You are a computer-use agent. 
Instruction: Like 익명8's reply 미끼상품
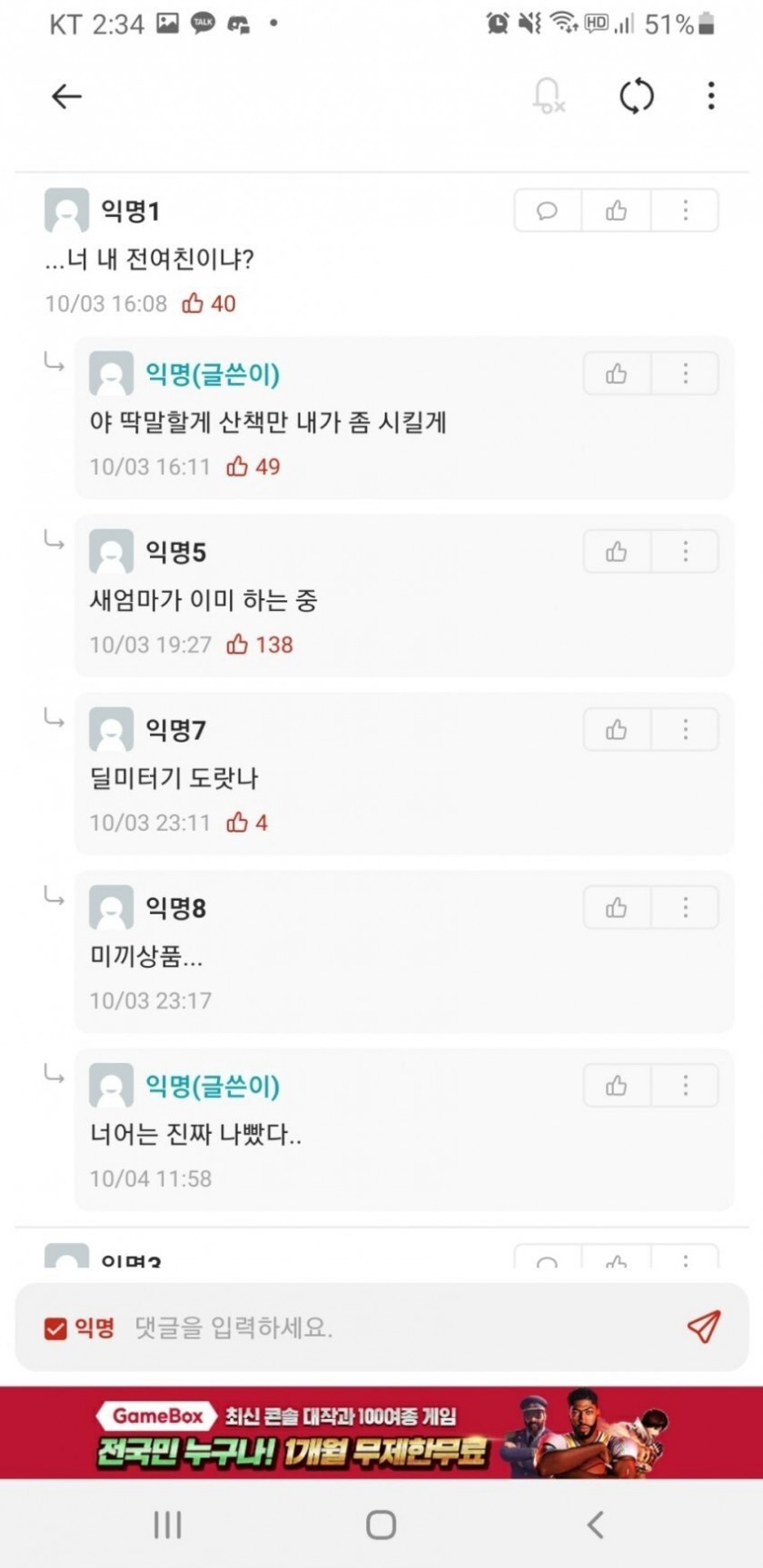coord(617,907)
